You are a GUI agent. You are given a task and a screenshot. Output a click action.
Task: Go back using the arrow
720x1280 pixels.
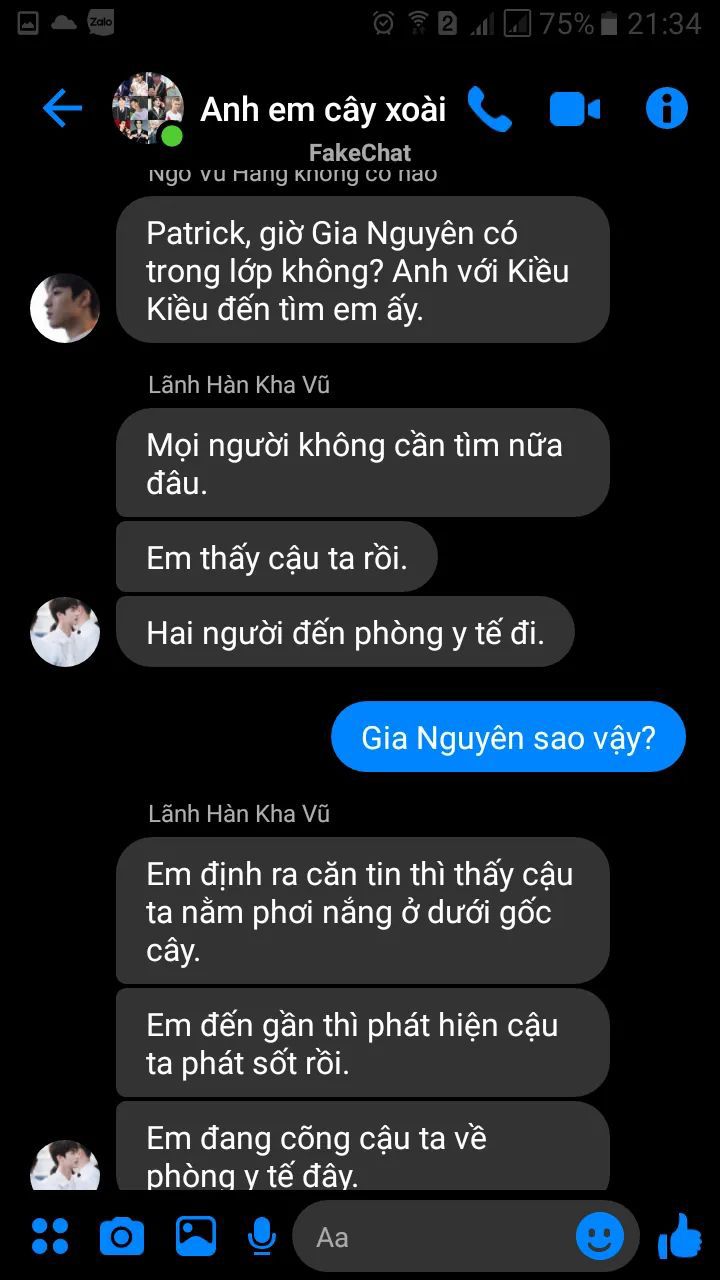(62, 108)
